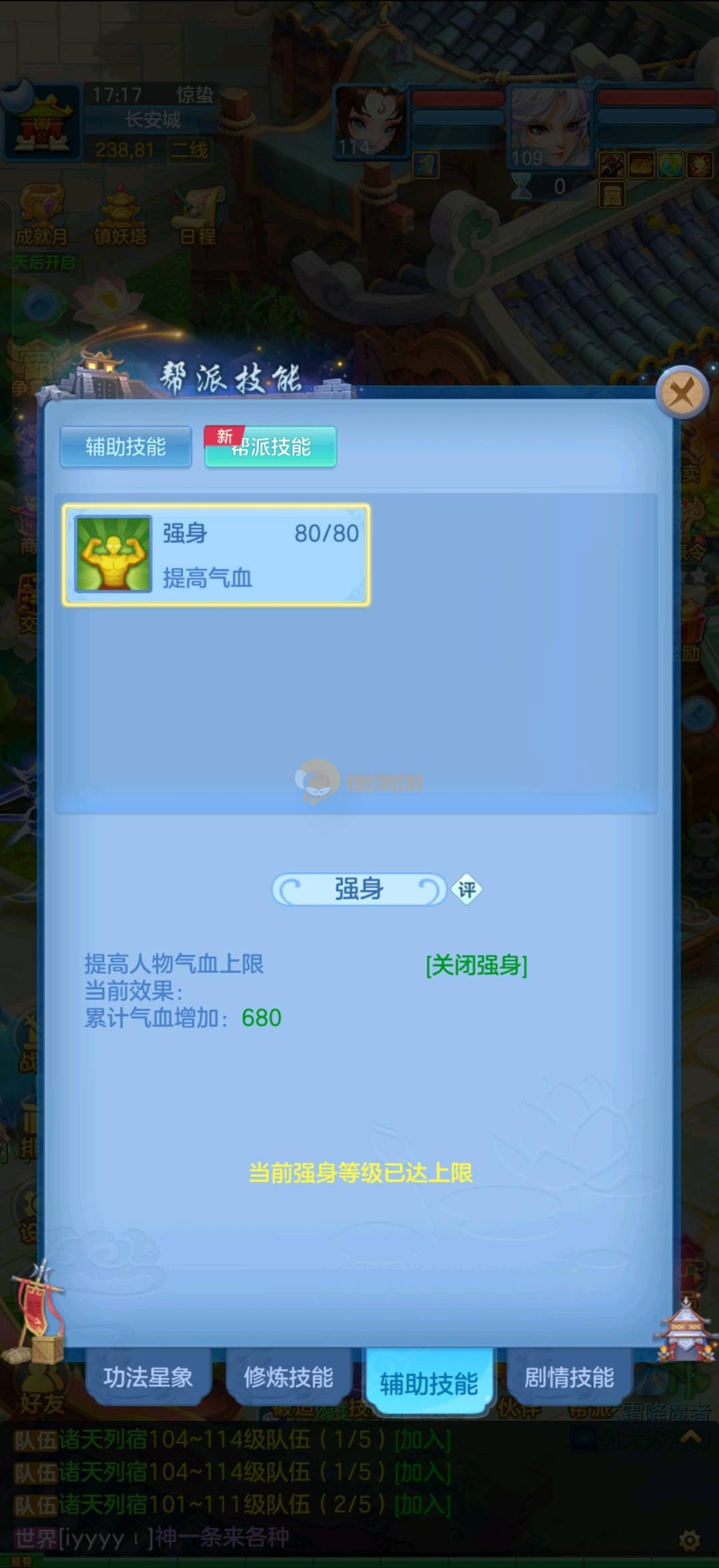Screen dimensions: 719x1568
Task: Open the 评 comments icon beside 强身
Action: [467, 889]
